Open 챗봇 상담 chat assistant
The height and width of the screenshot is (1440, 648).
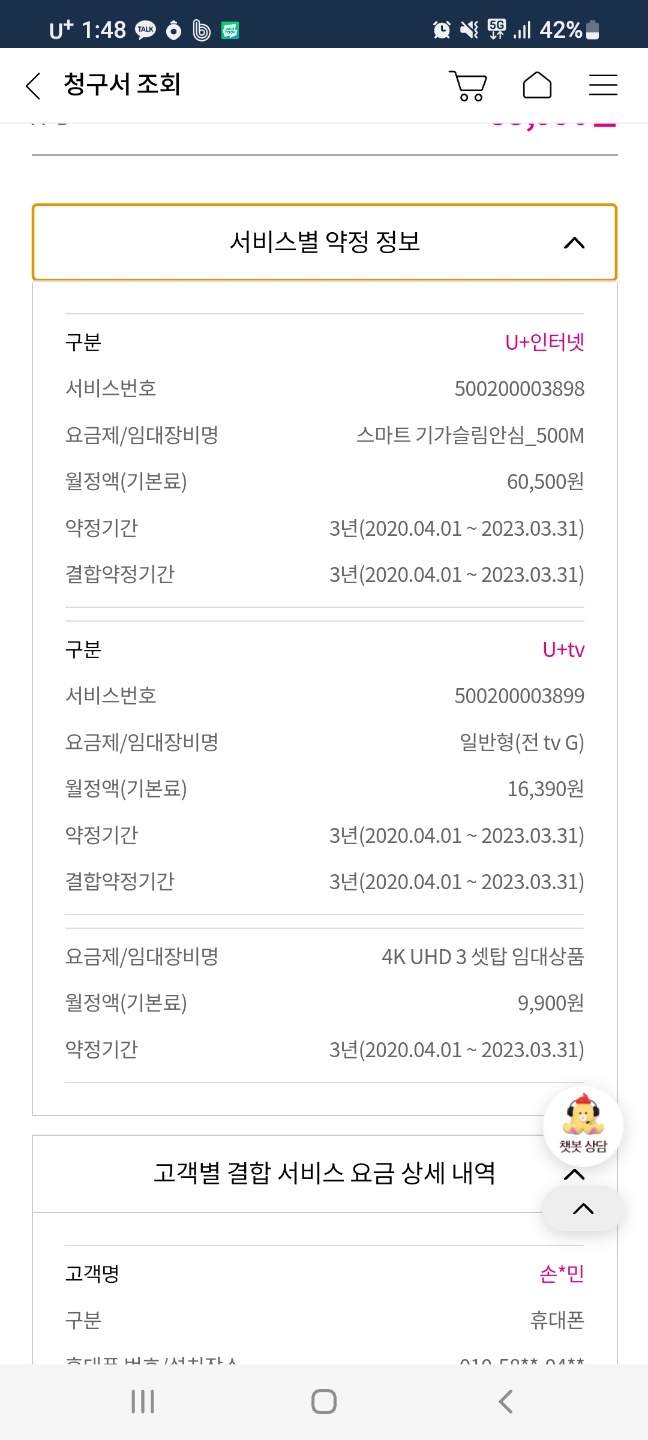click(x=582, y=1125)
